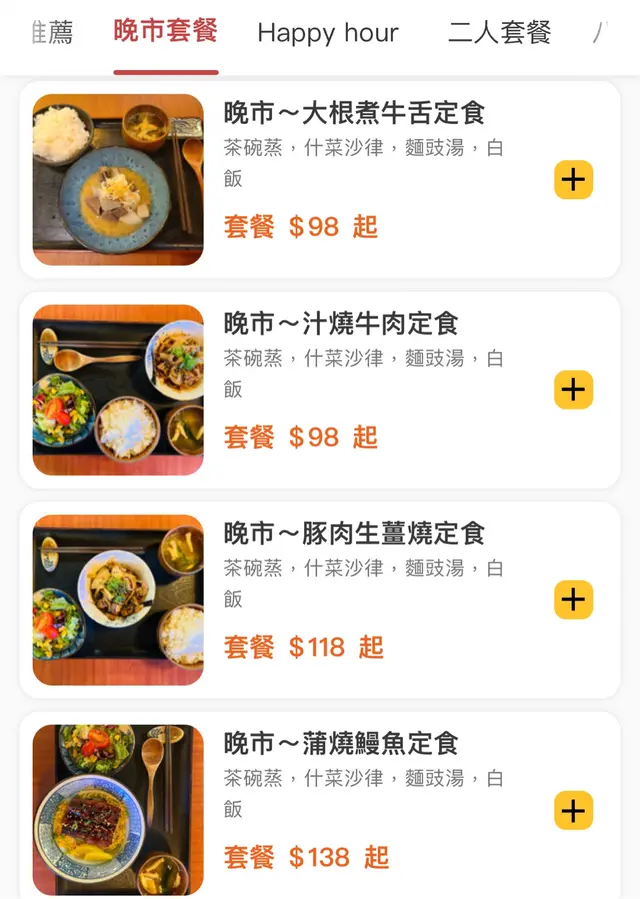Screen dimensions: 640x899
Task: Open the 晚市～大根煮牛舌定食 item card
Action: pyautogui.click(x=354, y=113)
